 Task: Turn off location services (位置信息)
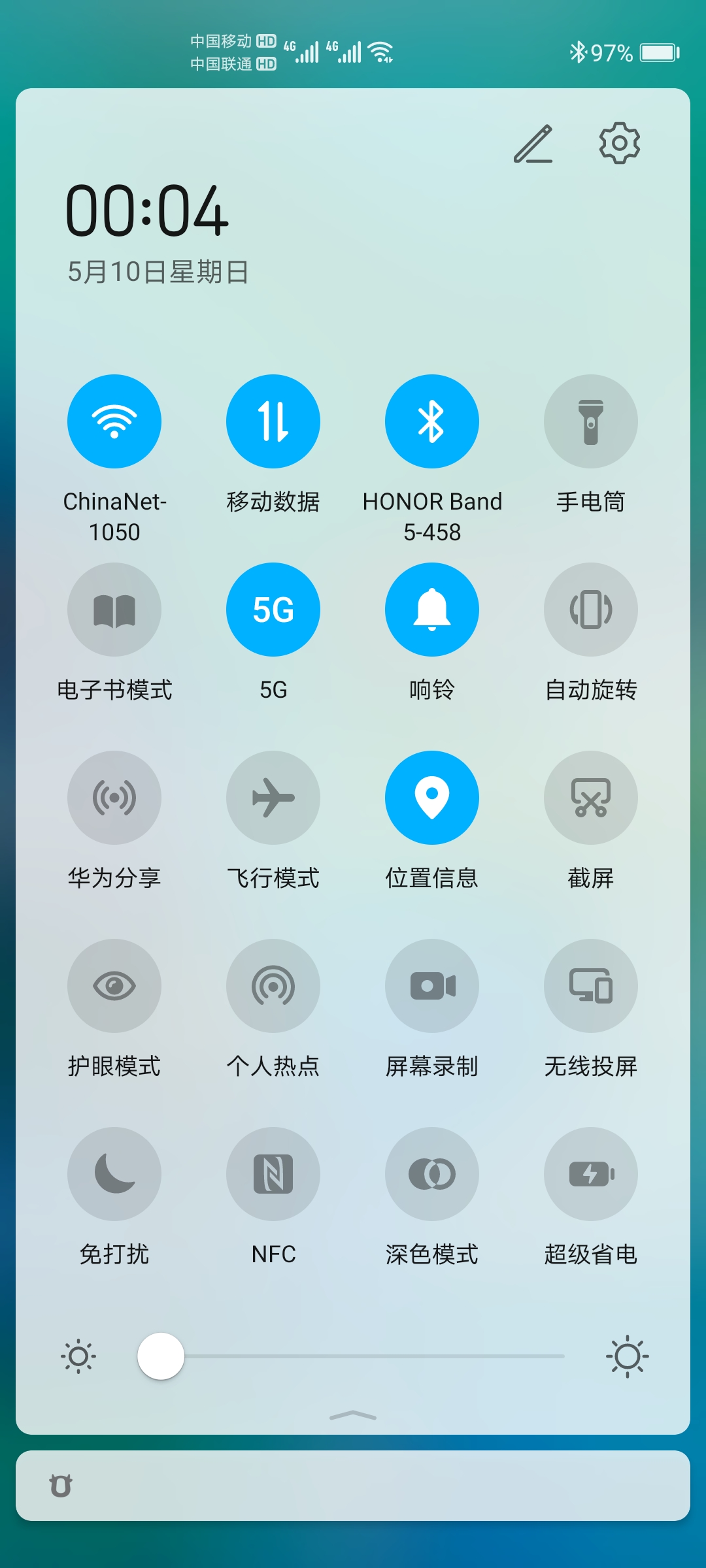click(432, 797)
